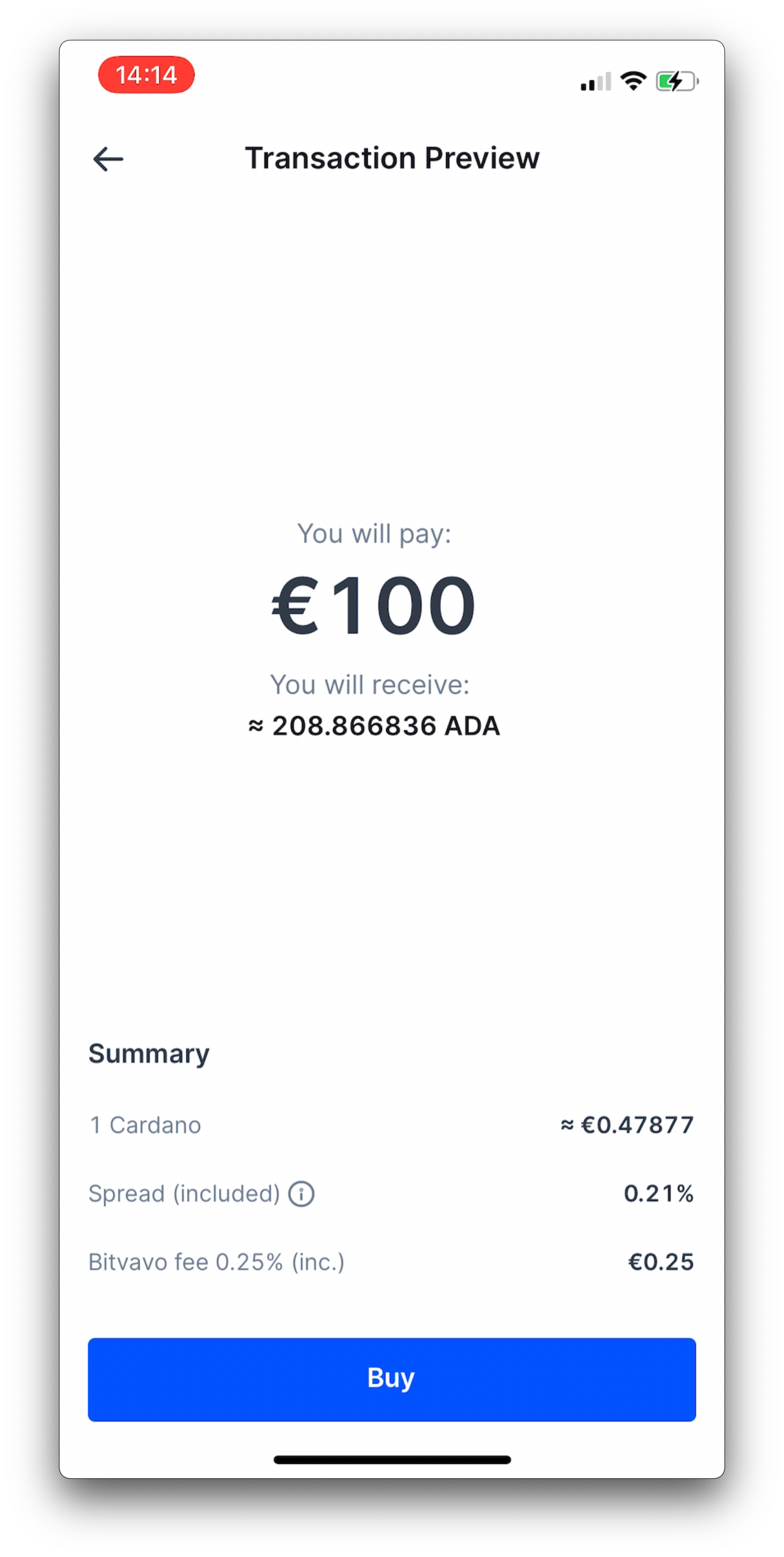
Task: Tap the euro symbol next to 100
Action: pyautogui.click(x=297, y=603)
